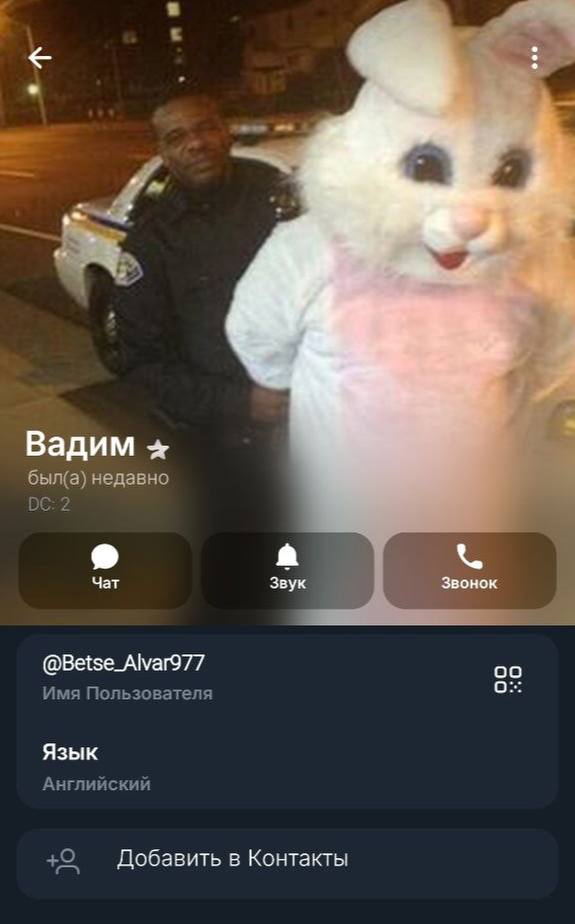Open the three-dot overflow menu

point(534,58)
